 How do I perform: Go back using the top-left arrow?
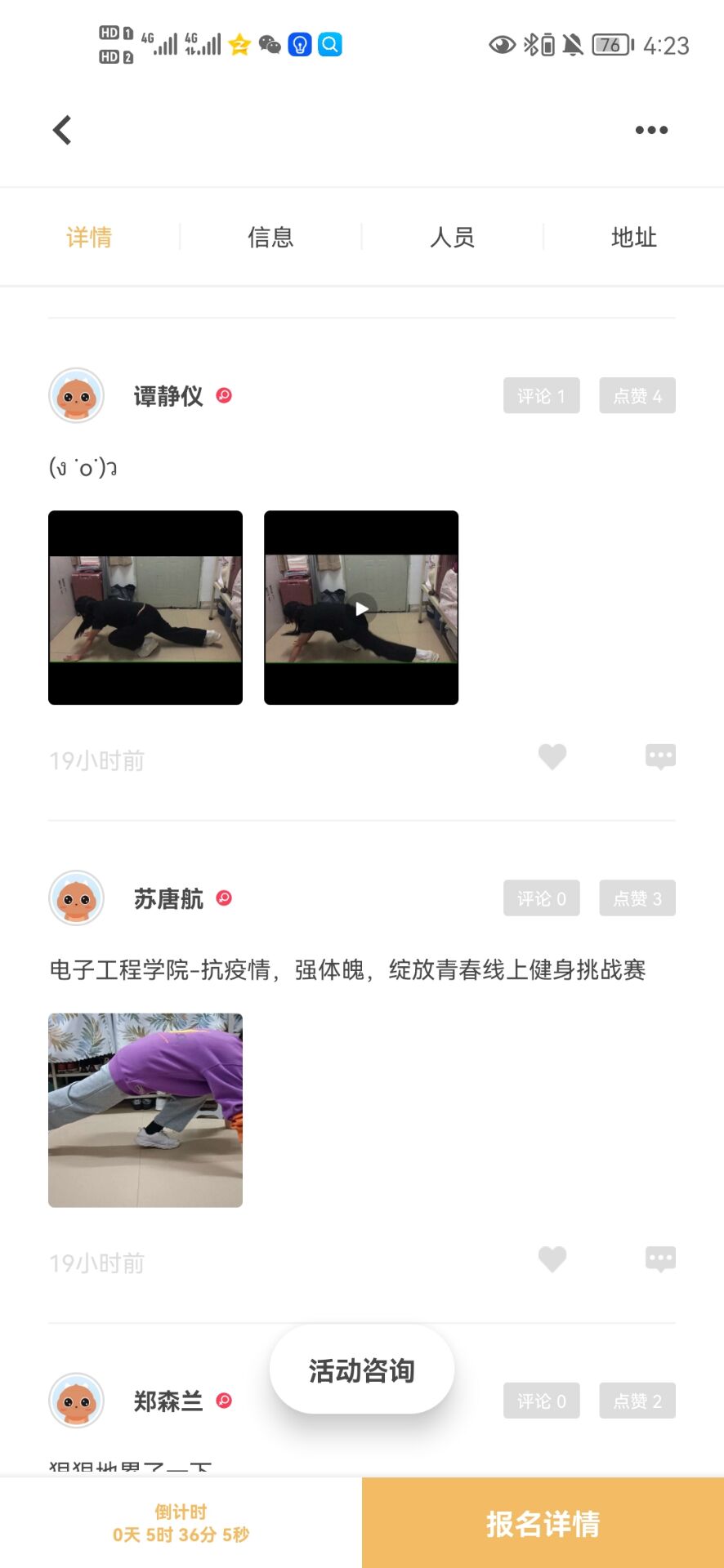pyautogui.click(x=62, y=130)
